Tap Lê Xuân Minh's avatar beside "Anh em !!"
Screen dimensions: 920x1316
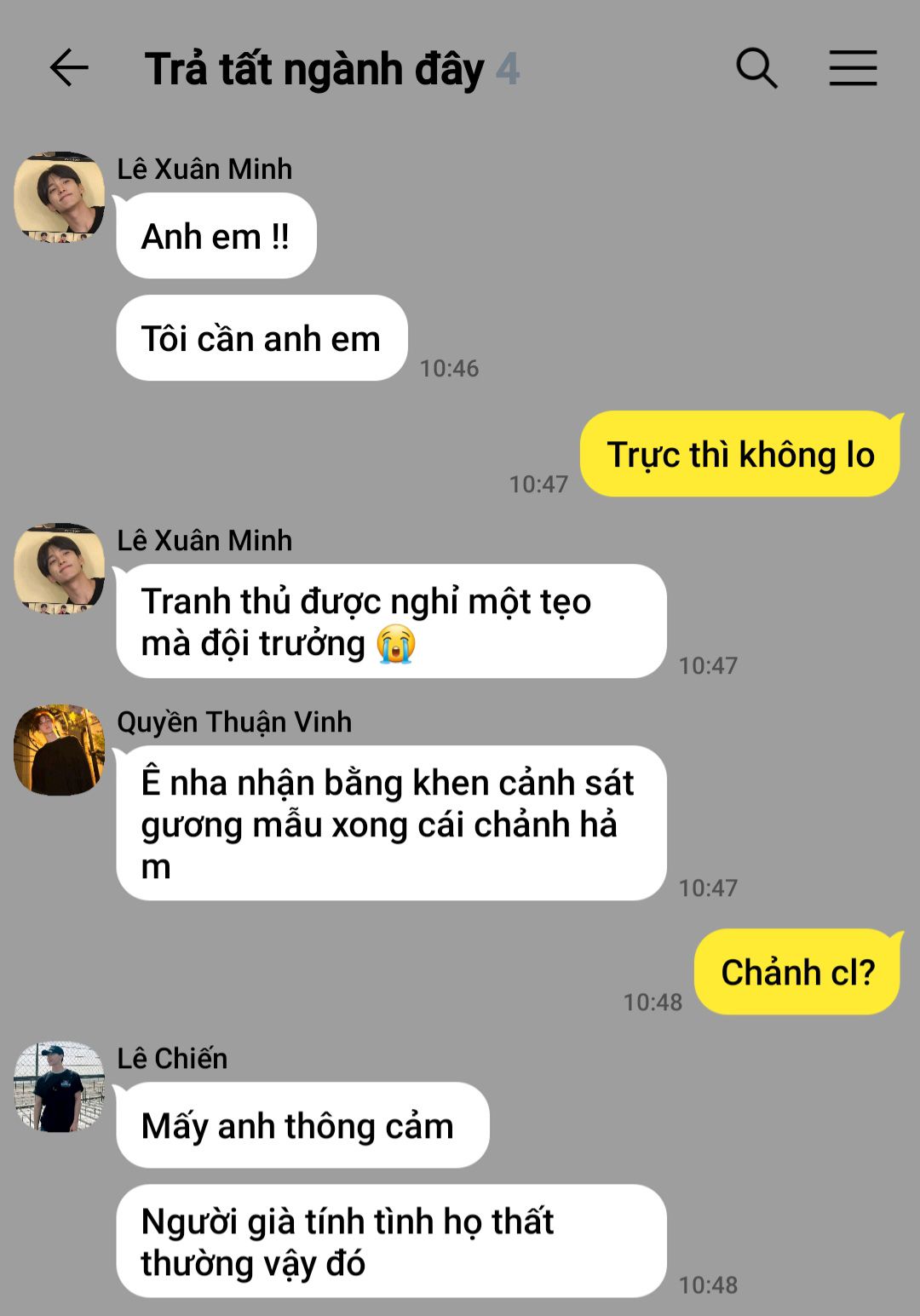click(59, 198)
